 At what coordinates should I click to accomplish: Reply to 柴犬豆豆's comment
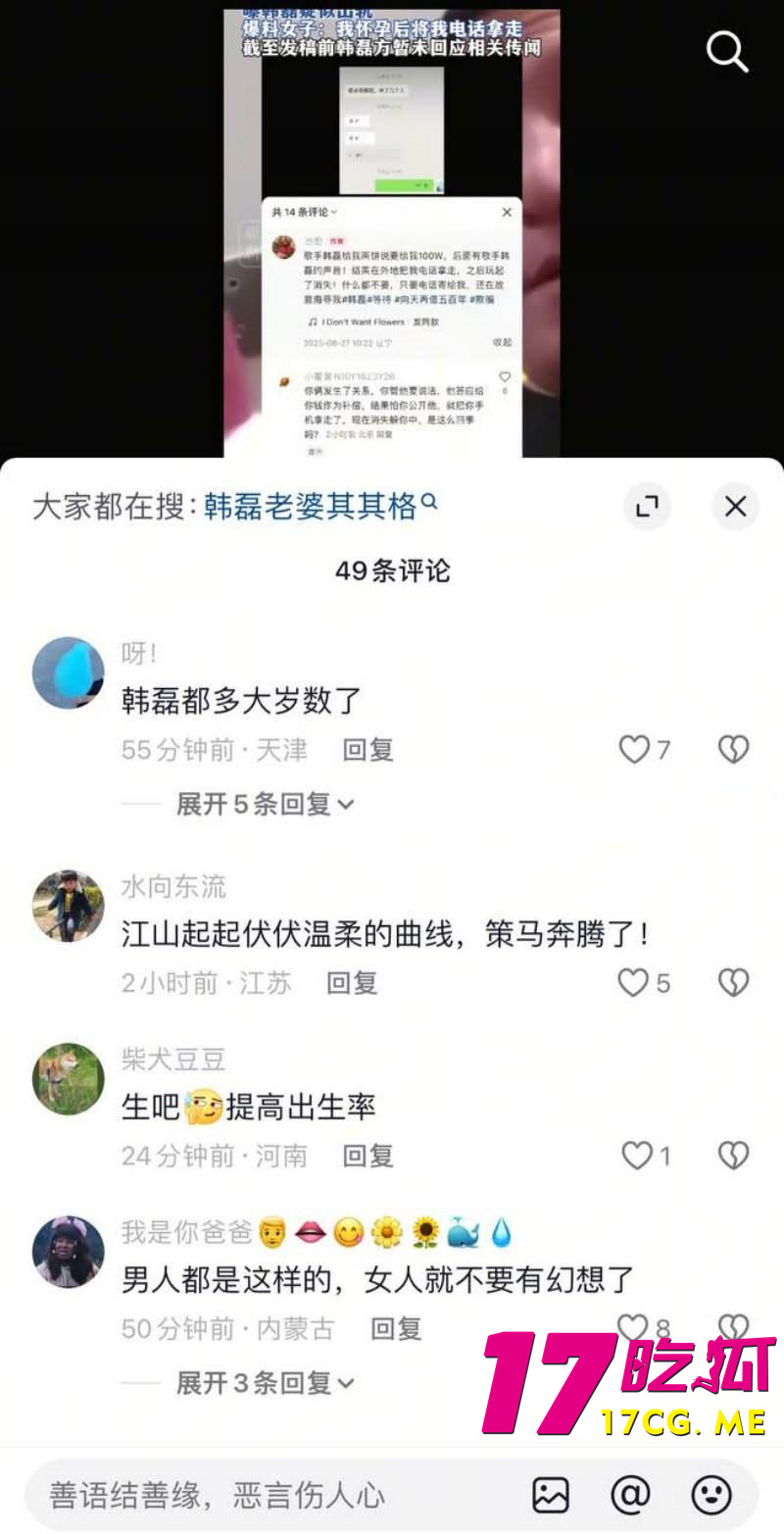click(367, 1156)
